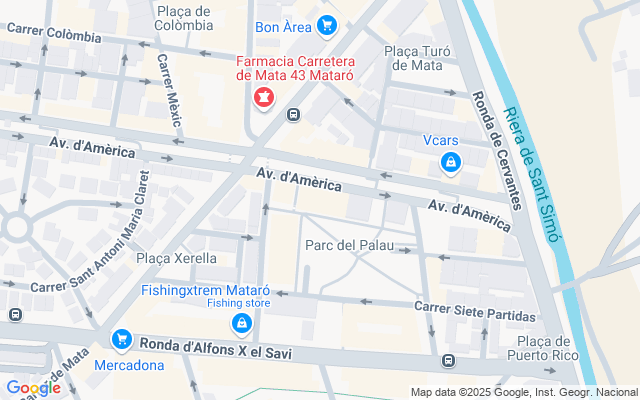The width and height of the screenshot is (640, 400).
Task: Open the bus stop near Plaça de Puerto Rico
Action: pos(447,360)
